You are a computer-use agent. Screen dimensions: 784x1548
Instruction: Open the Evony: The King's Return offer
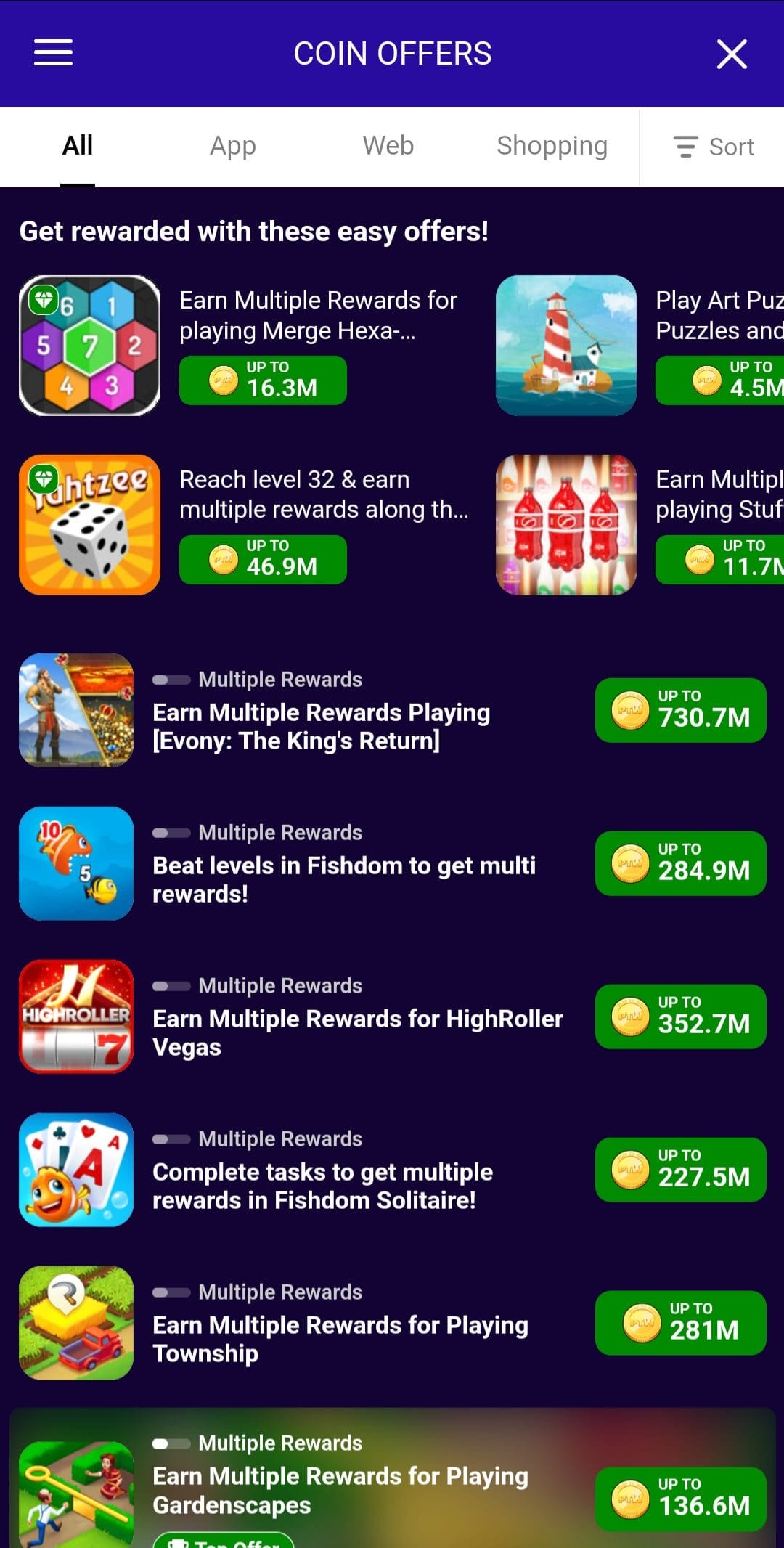(392, 710)
